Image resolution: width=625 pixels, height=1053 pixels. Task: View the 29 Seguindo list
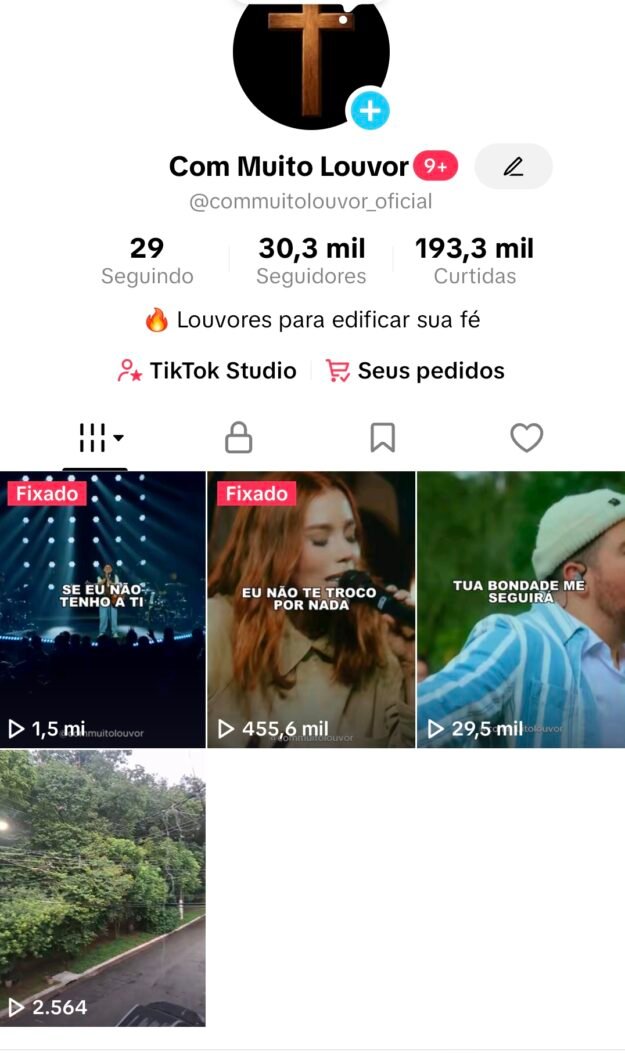[x=147, y=260]
